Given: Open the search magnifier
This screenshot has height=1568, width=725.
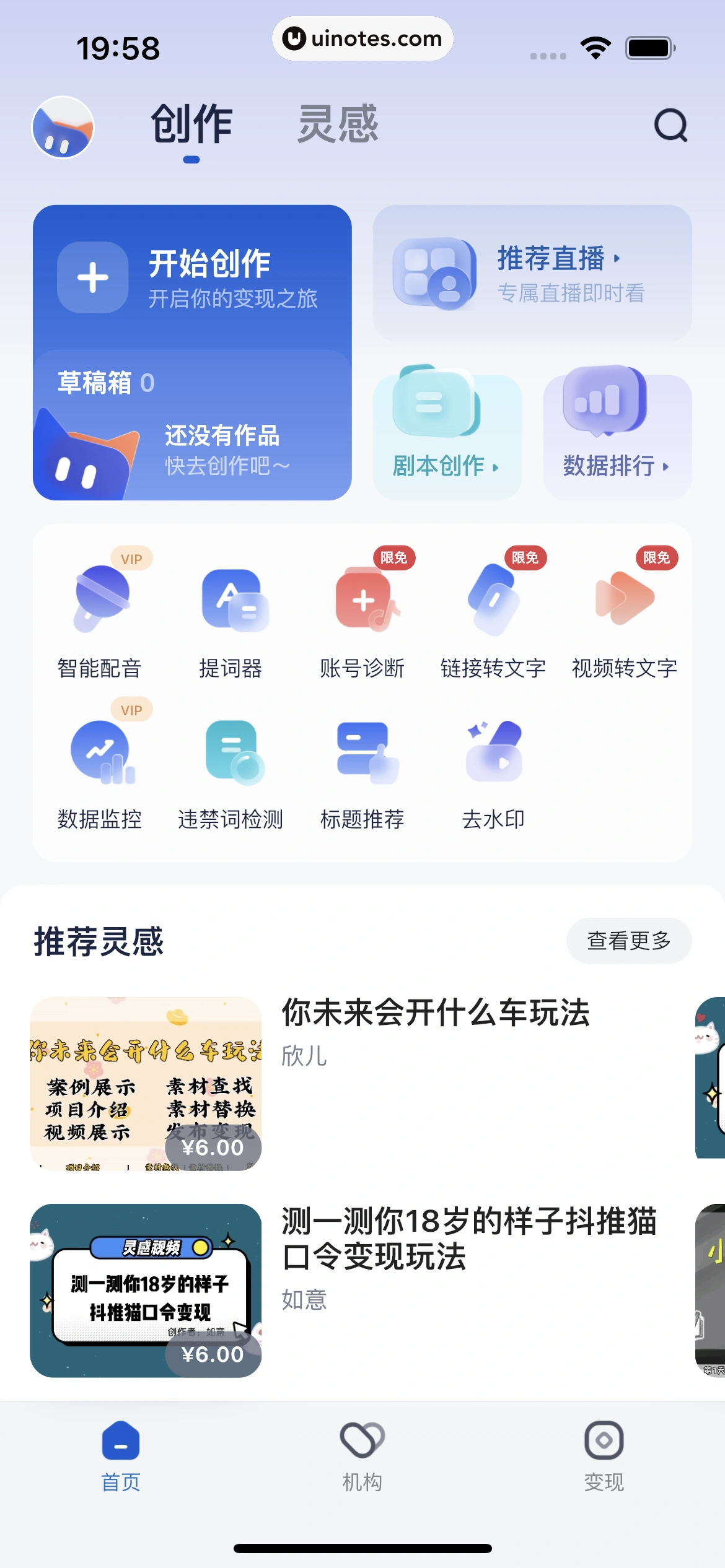Looking at the screenshot, I should tap(670, 126).
